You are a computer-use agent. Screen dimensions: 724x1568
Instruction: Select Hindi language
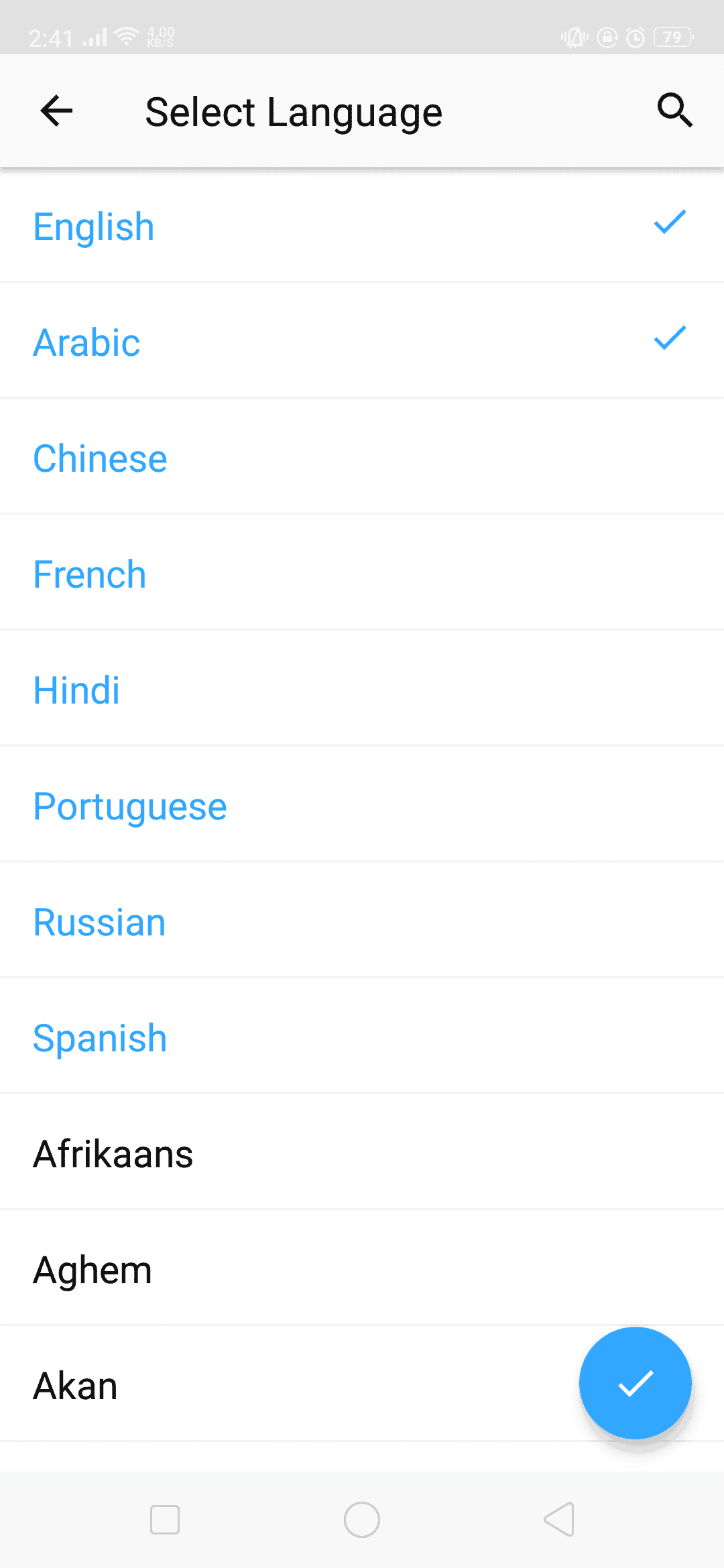[x=362, y=690]
